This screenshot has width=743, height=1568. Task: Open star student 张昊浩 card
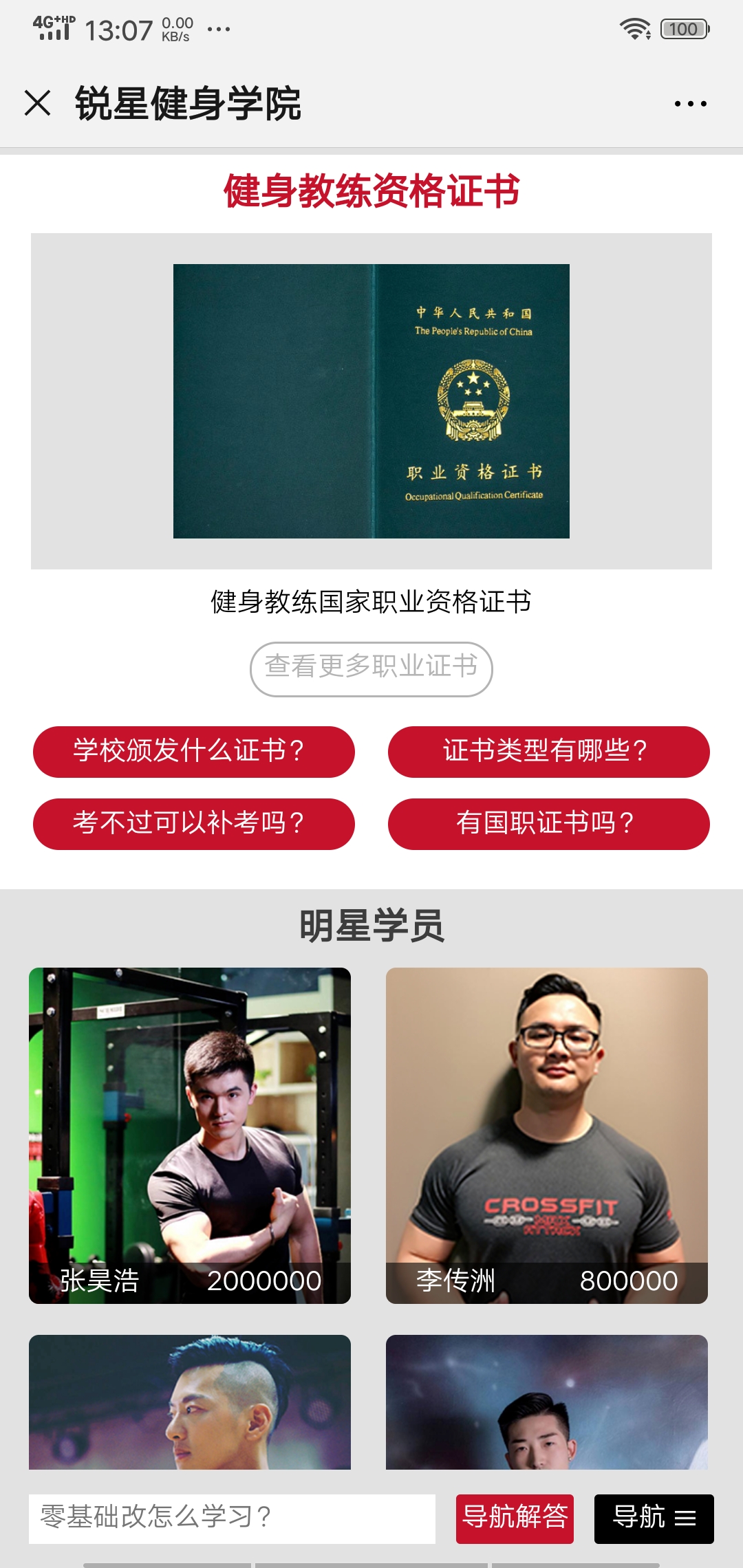(x=190, y=1135)
